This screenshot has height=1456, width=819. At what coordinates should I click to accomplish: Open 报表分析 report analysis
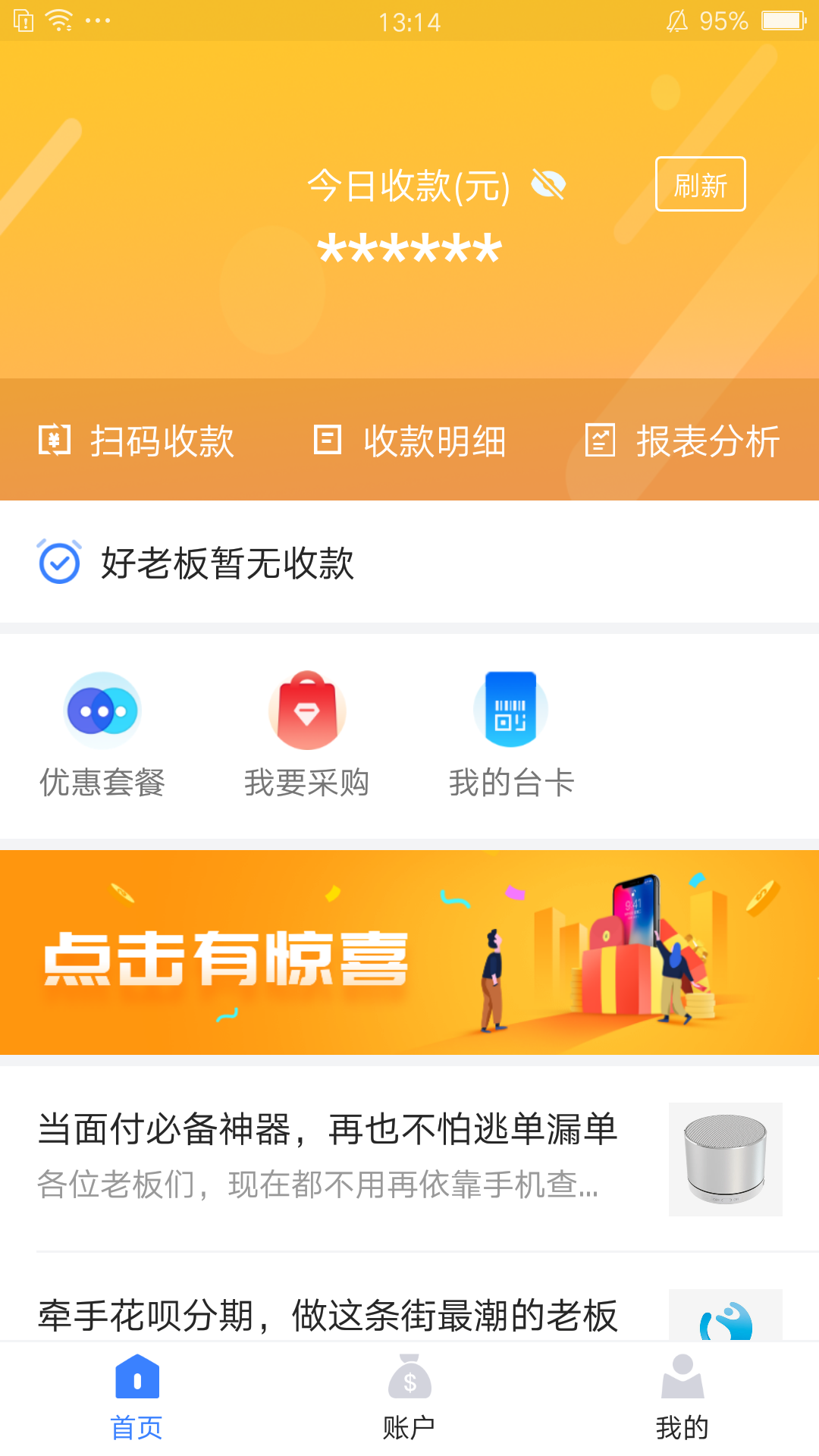682,441
